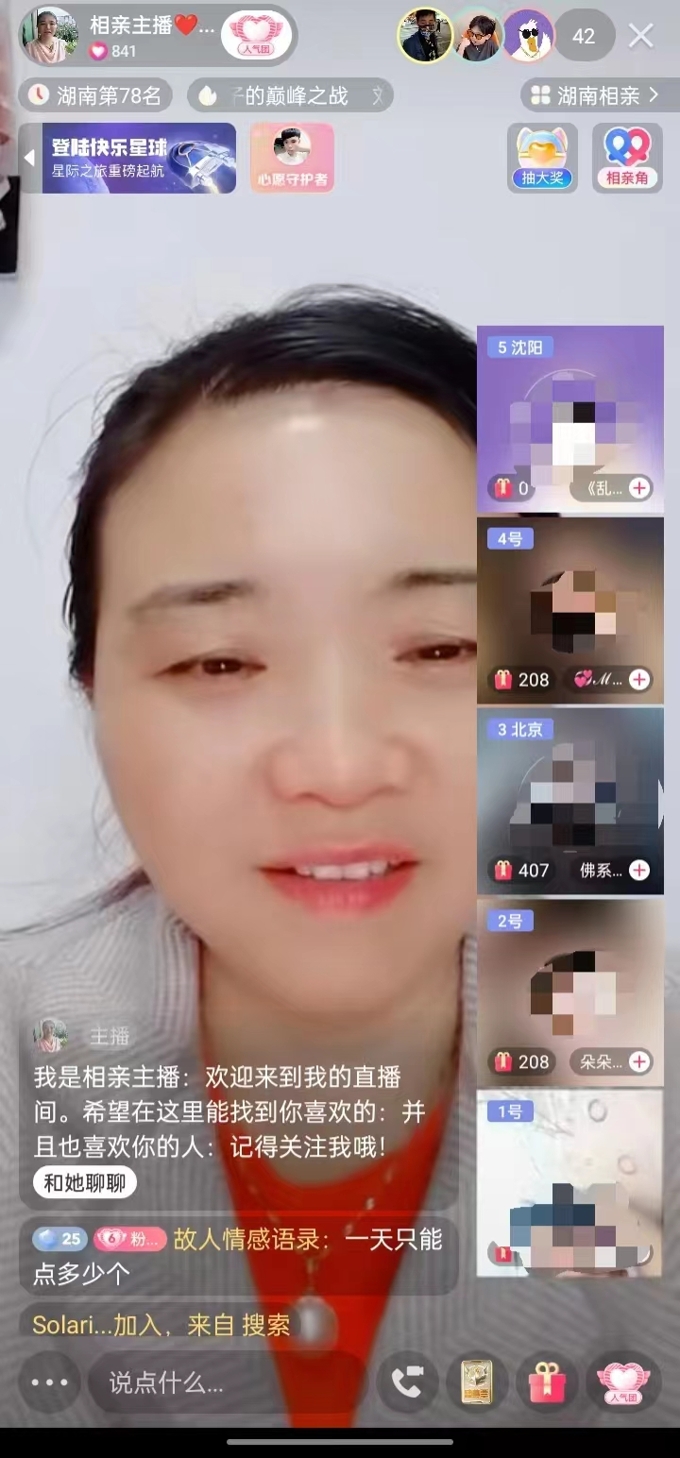Open the host's profile avatar at top
The image size is (680, 1458).
click(x=49, y=36)
